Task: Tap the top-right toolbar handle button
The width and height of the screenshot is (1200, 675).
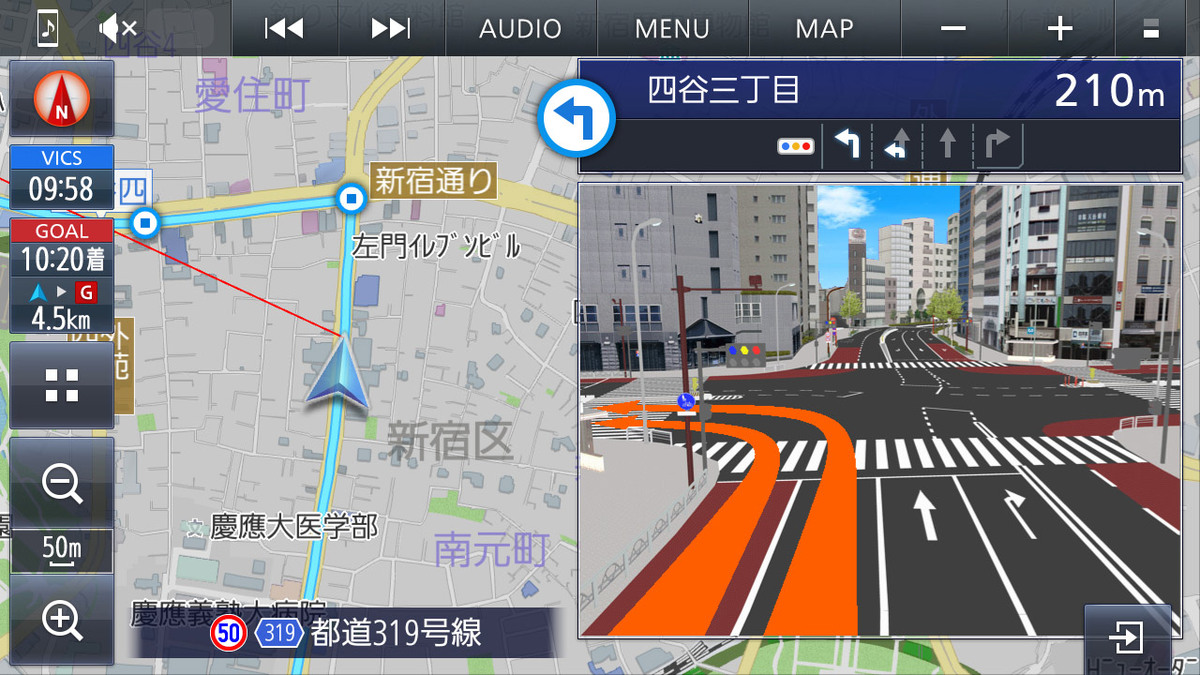Action: (1152, 28)
